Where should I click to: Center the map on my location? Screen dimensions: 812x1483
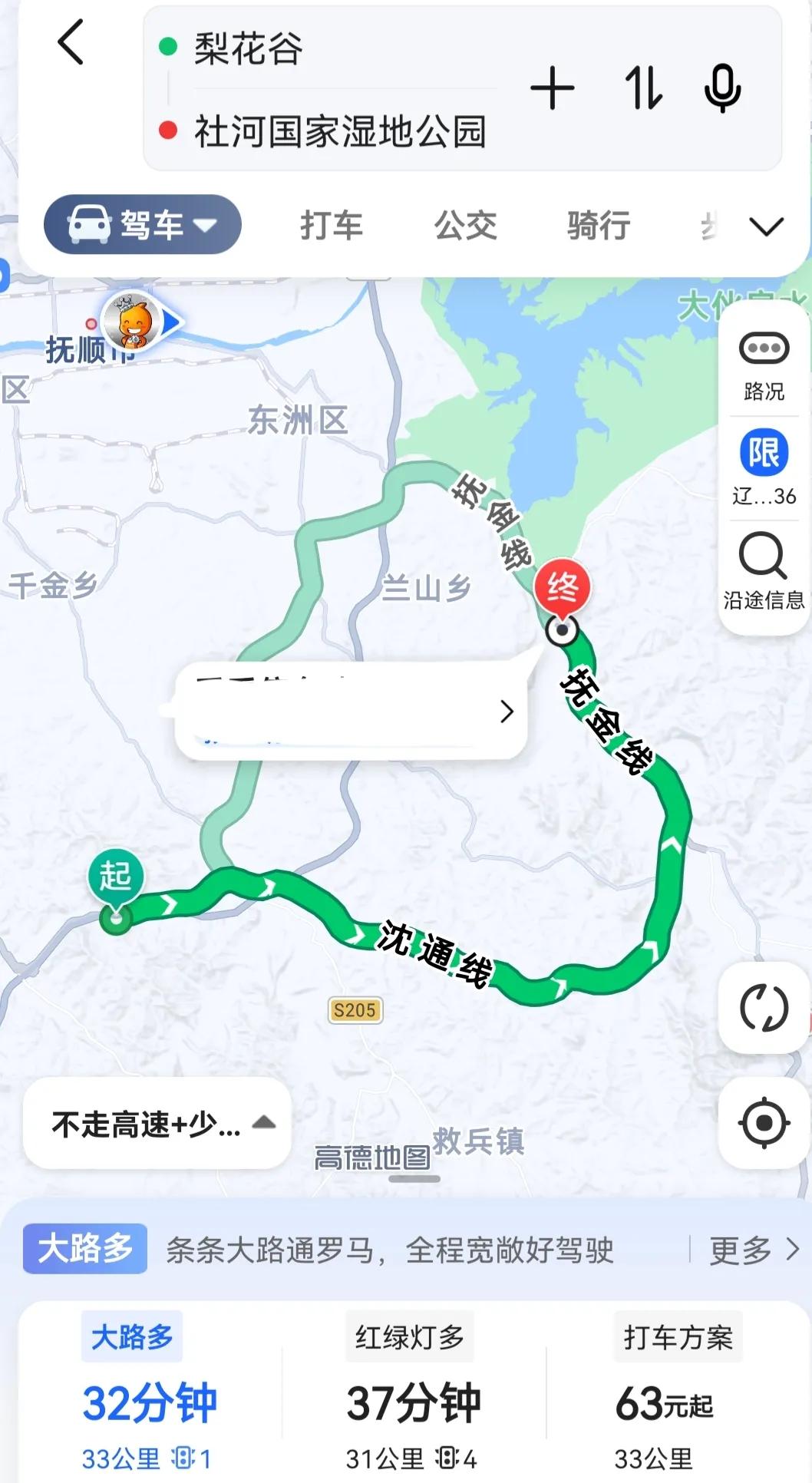tap(764, 1123)
